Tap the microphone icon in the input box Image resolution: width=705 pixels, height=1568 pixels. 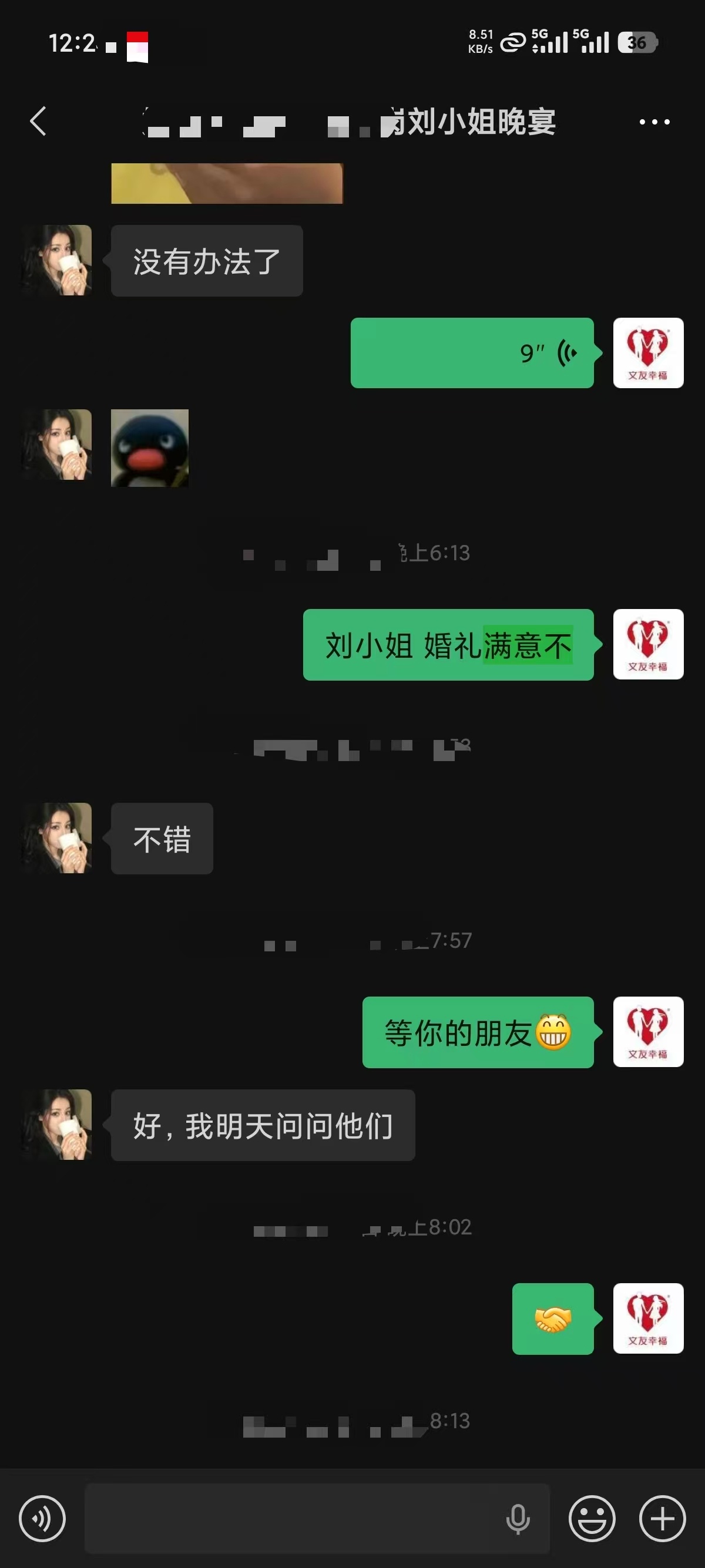518,1519
